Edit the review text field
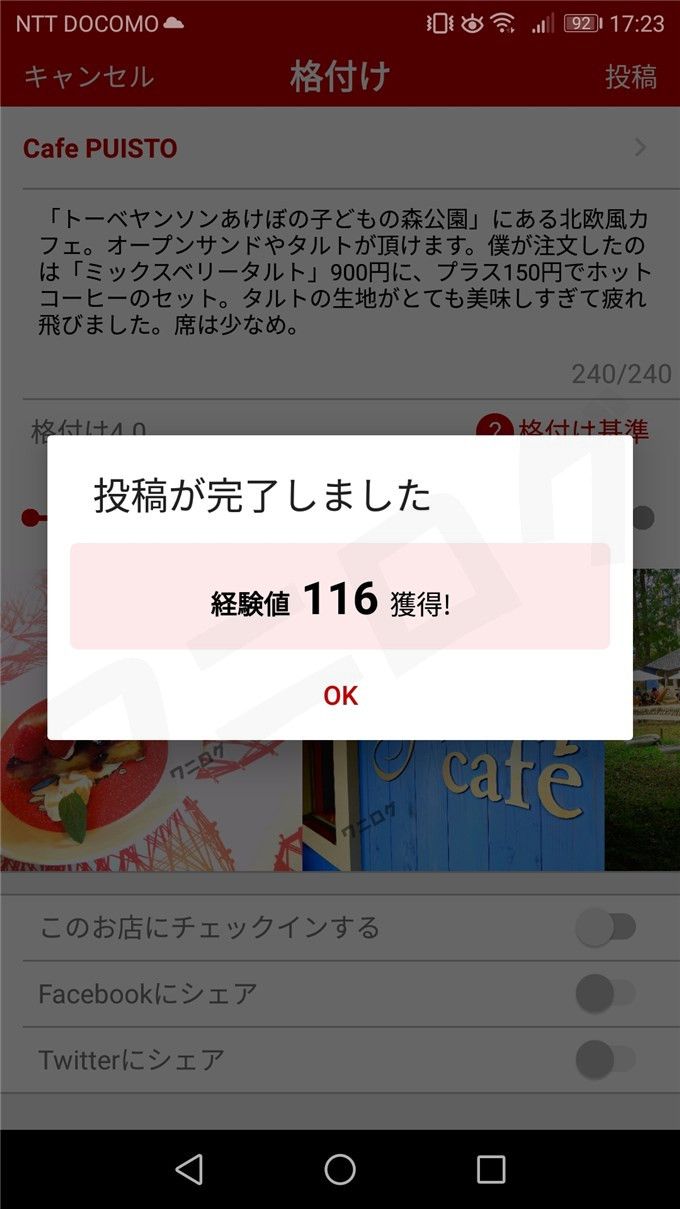680x1209 pixels. (340, 272)
